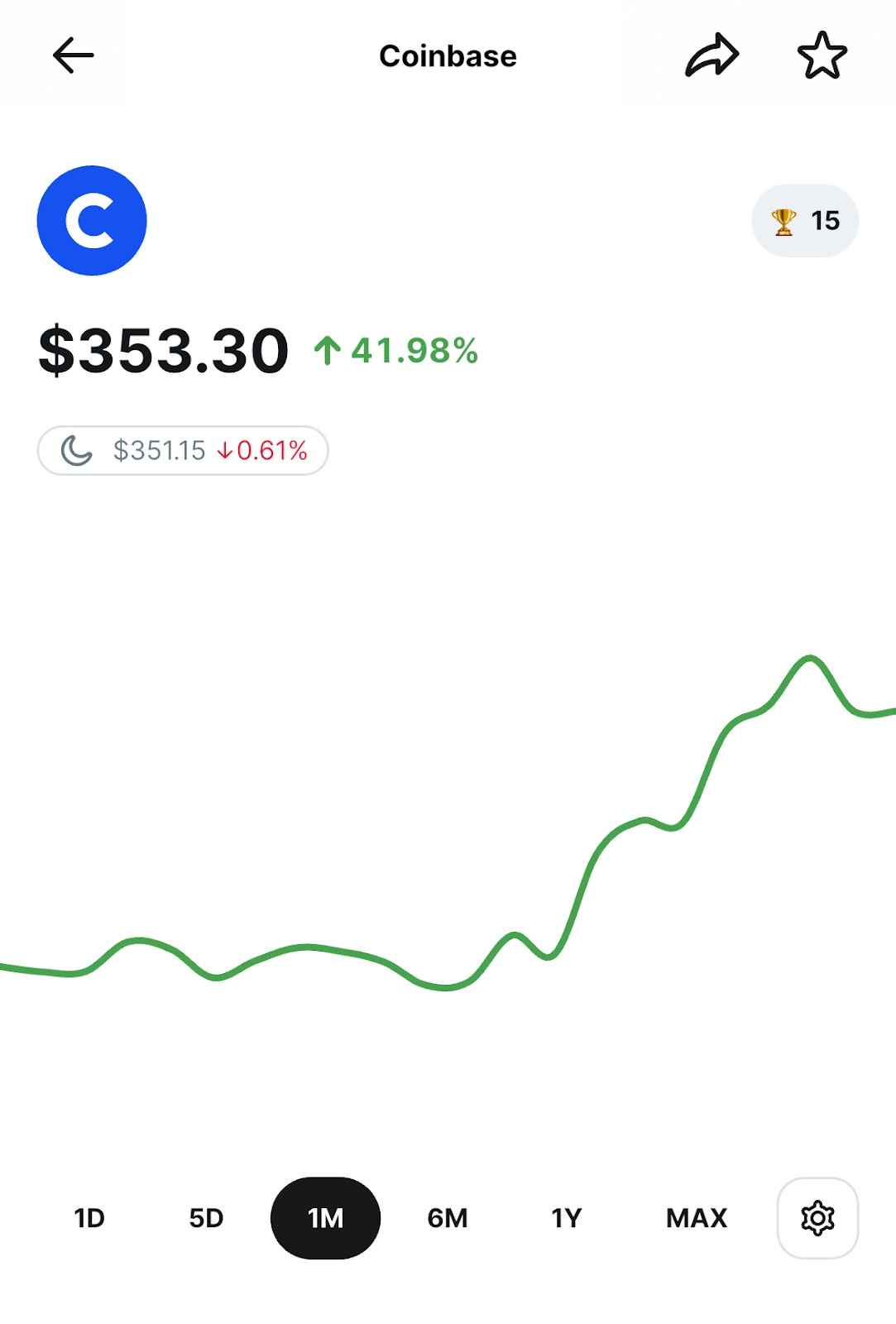This screenshot has height=1324, width=896.
Task: Select the 1M time range
Action: pos(325,1218)
